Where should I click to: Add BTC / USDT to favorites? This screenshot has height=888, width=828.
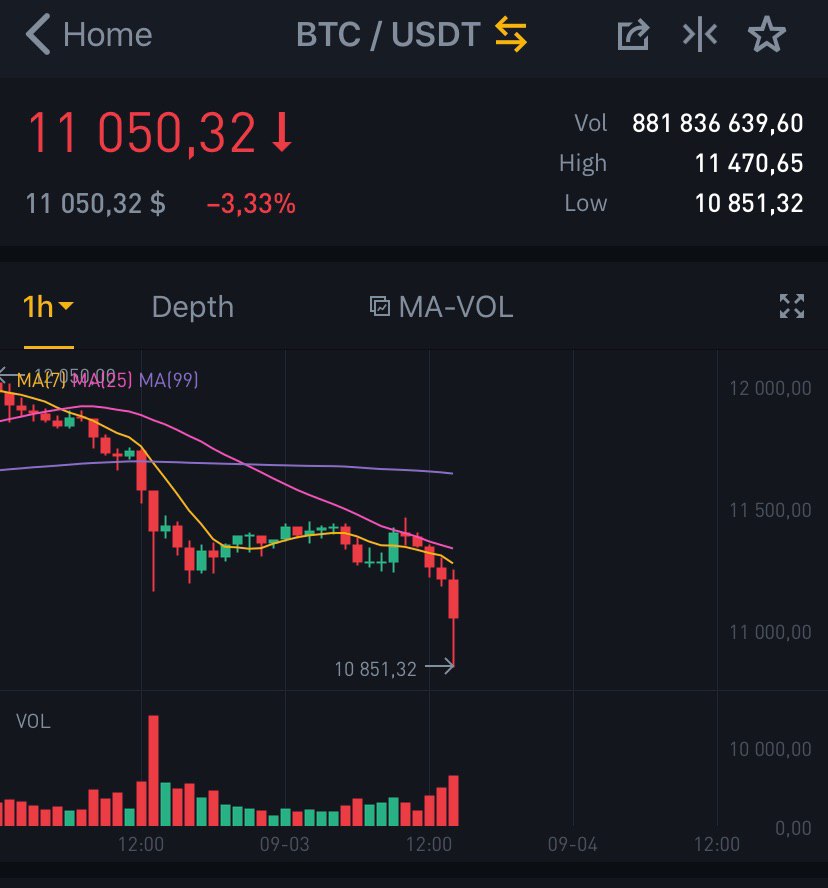point(767,35)
